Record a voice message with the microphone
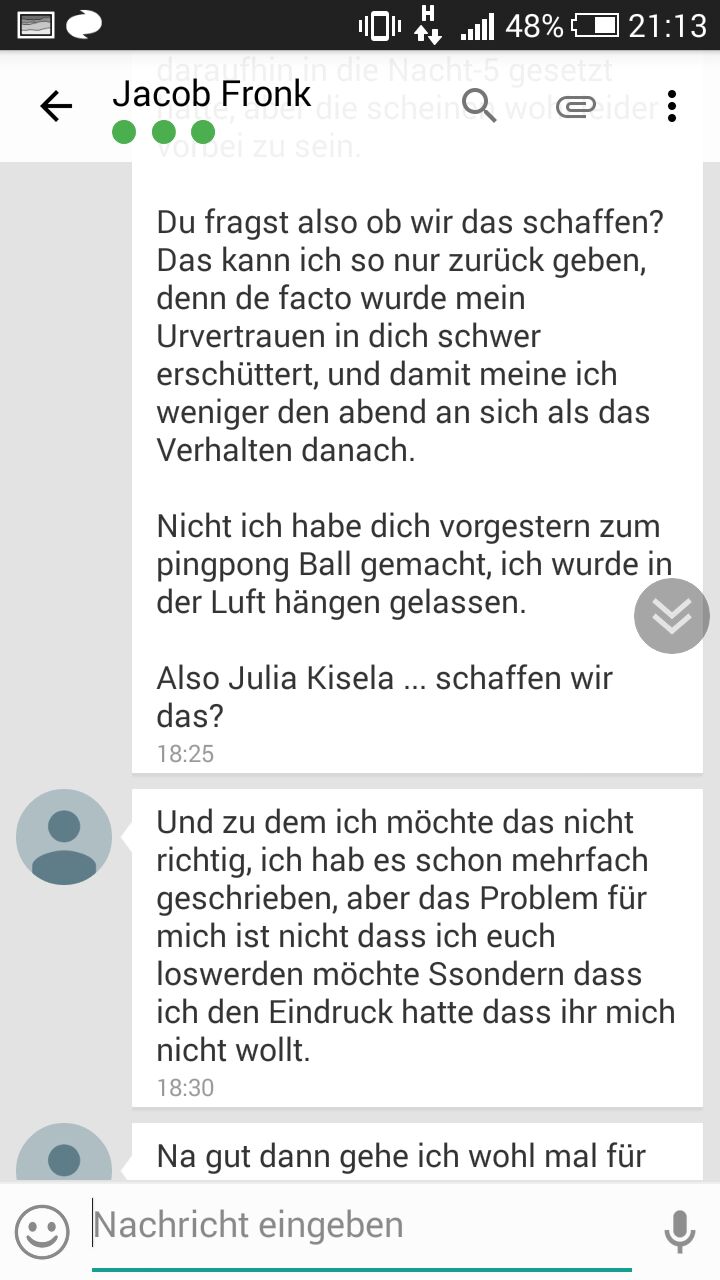 (679, 1231)
